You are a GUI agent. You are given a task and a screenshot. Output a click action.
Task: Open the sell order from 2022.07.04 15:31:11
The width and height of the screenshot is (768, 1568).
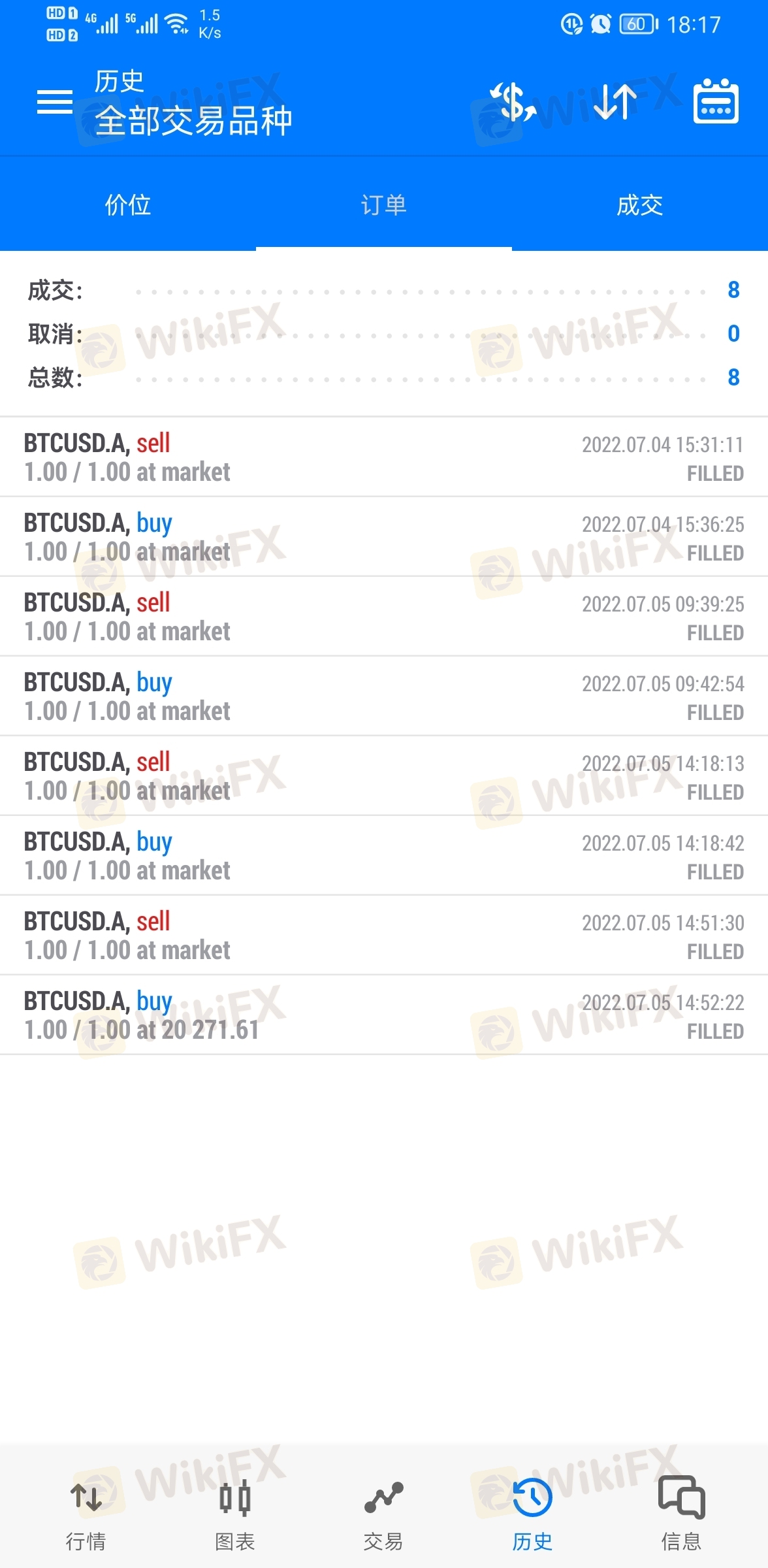[384, 457]
